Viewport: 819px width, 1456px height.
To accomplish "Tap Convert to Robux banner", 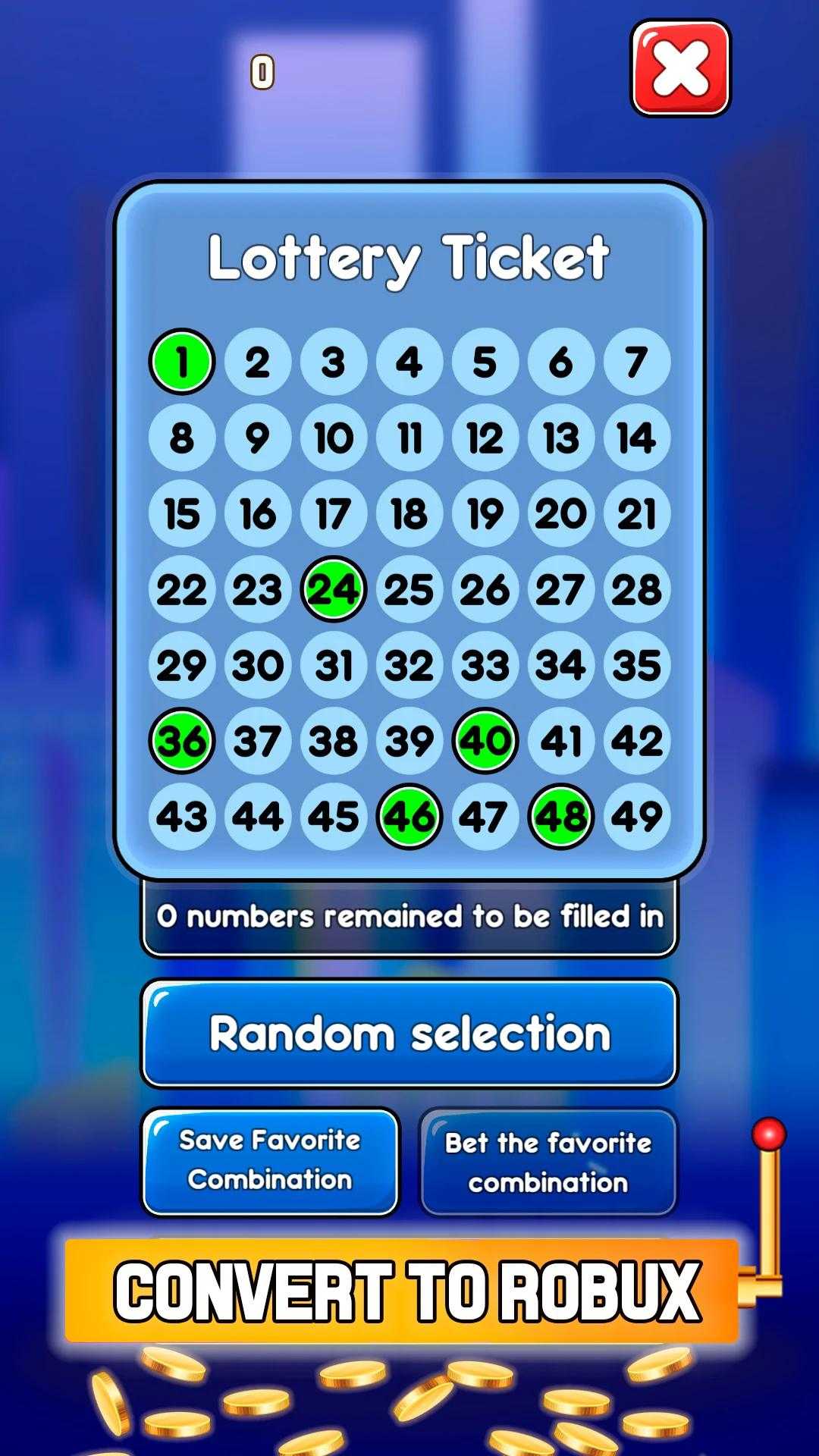I will pyautogui.click(x=402, y=1291).
